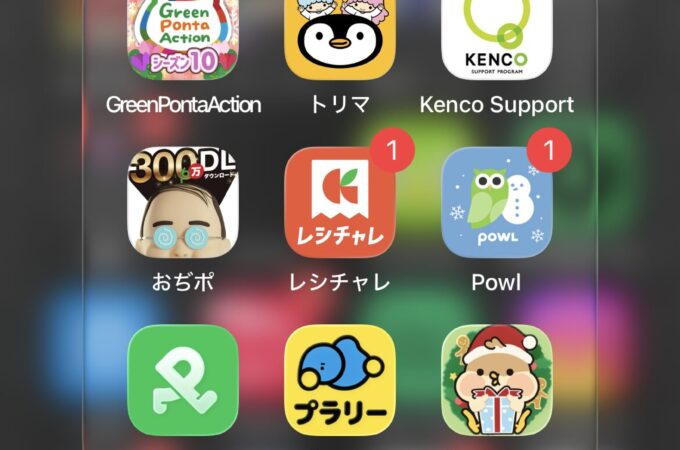The width and height of the screenshot is (680, 450).
Task: Open the Santa-hat chipmunk app
Action: point(497,380)
